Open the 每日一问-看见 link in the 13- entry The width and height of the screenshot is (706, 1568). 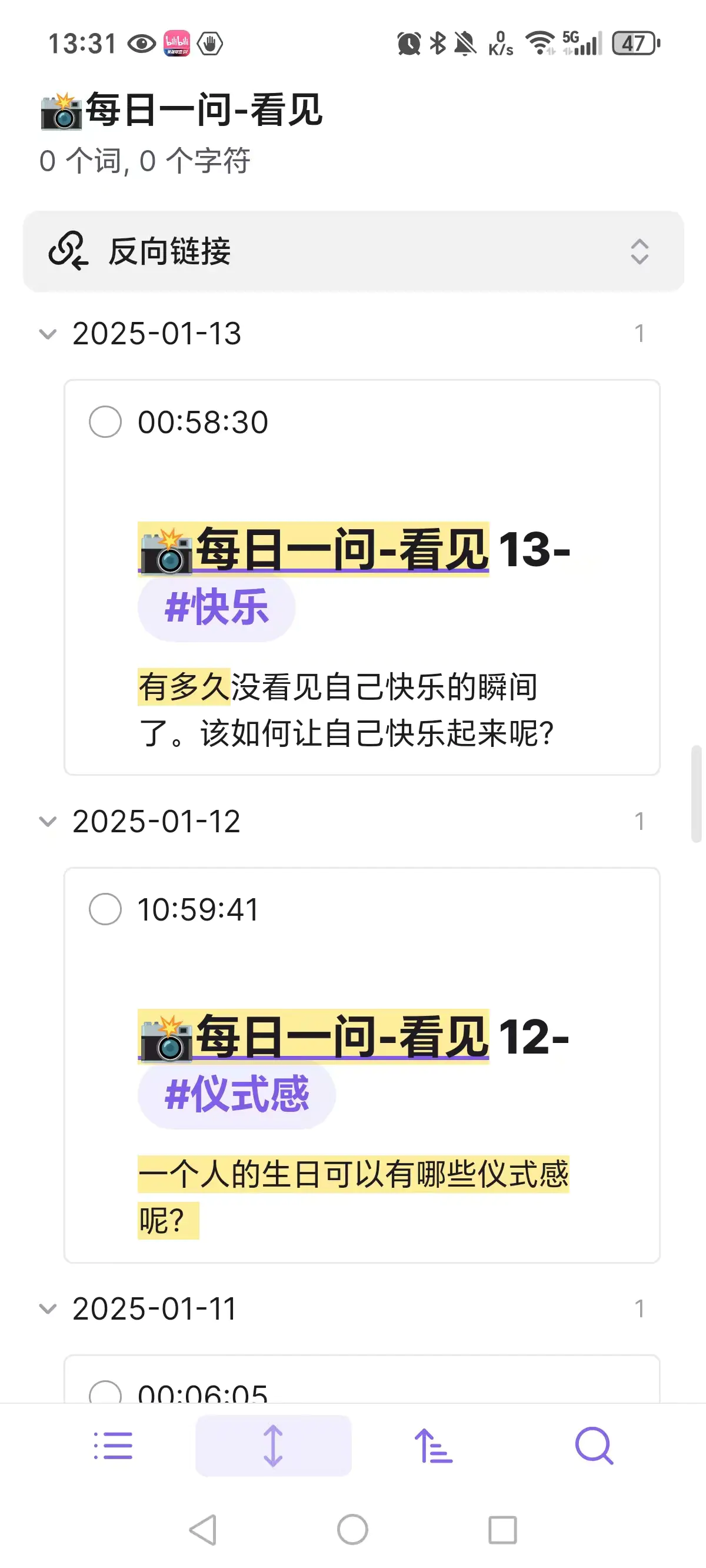point(314,550)
